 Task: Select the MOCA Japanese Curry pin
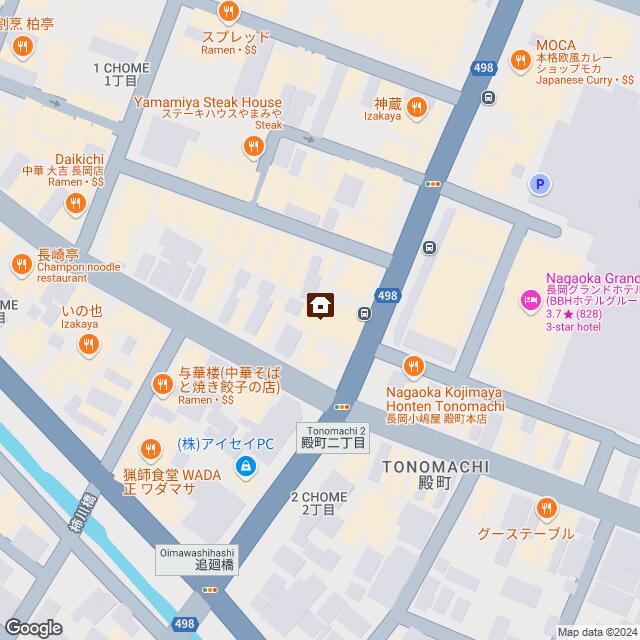click(x=520, y=61)
